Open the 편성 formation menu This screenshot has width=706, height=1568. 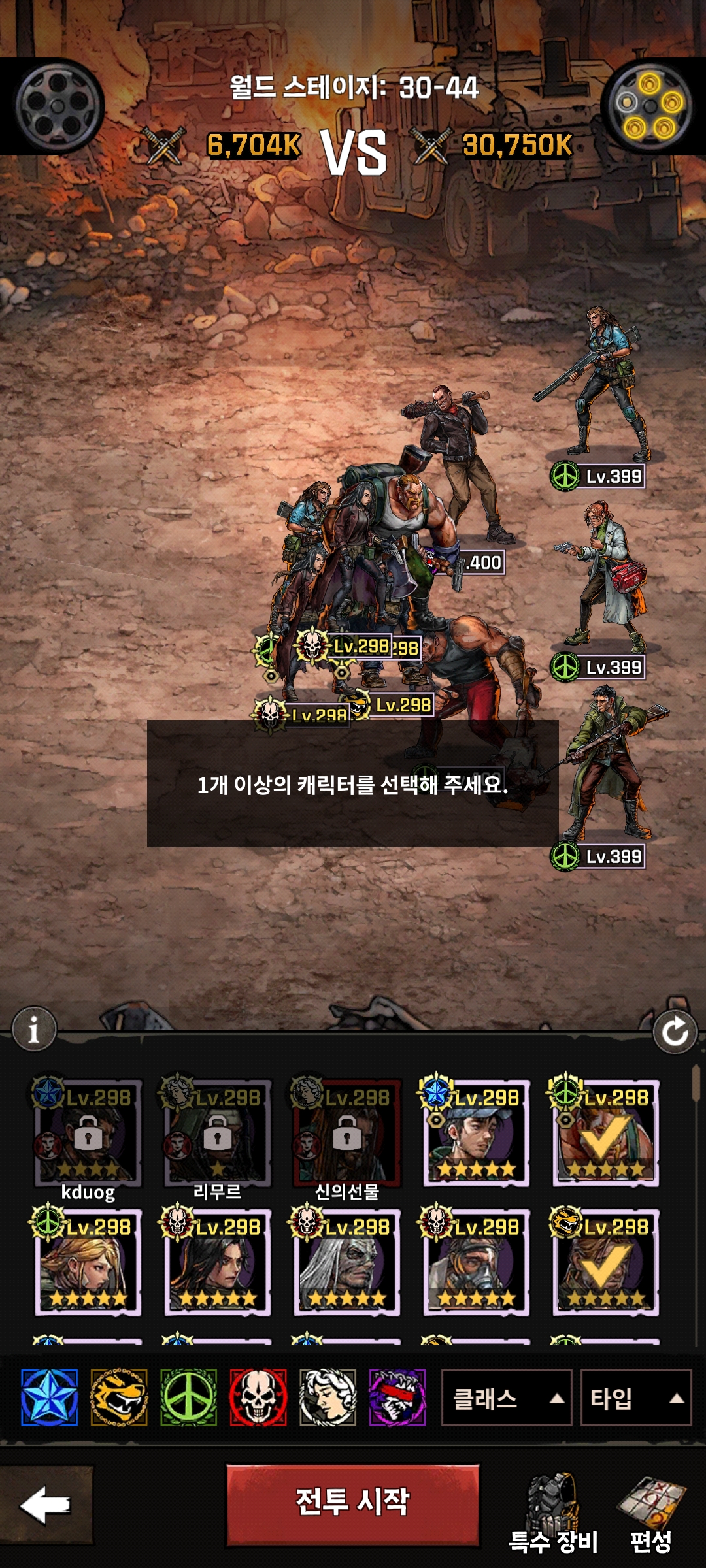(651, 1514)
